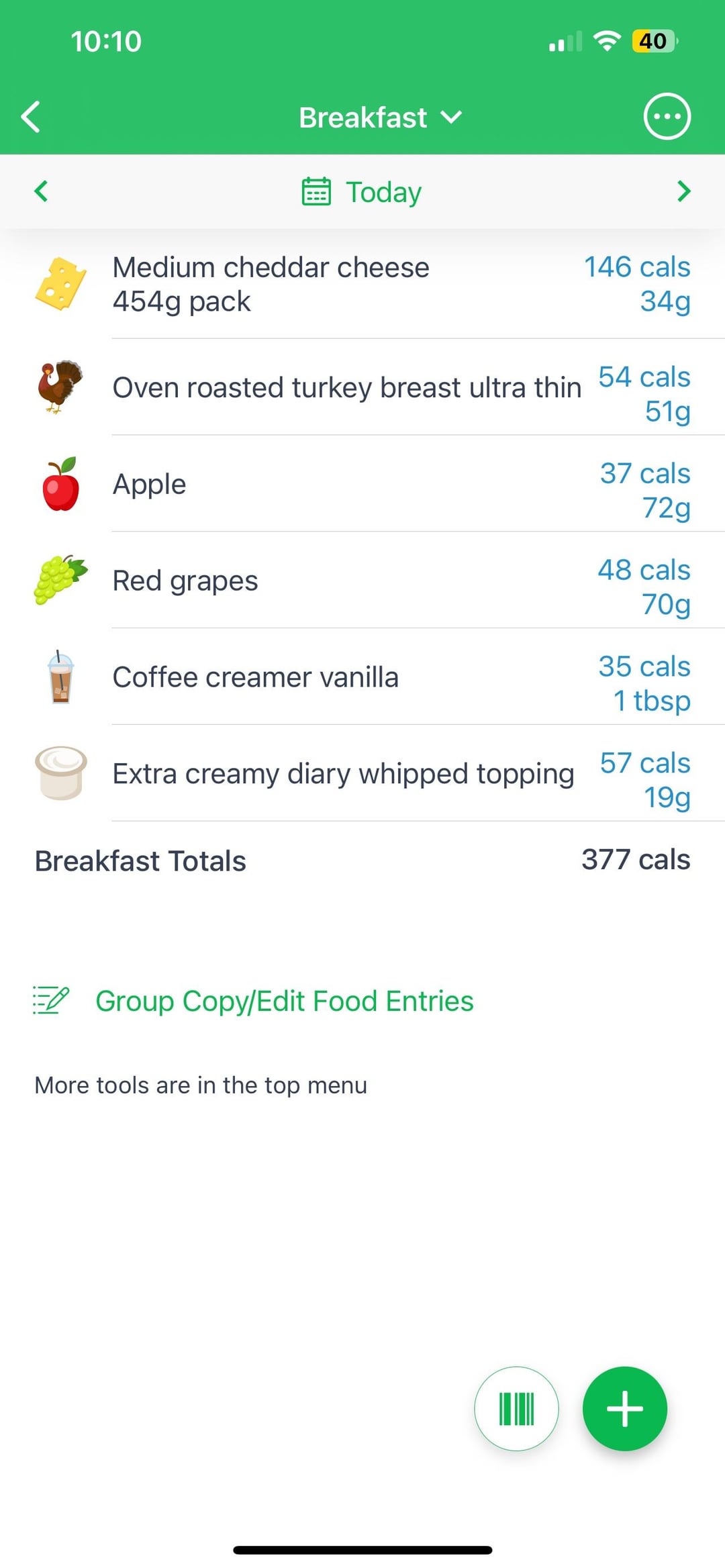The width and height of the screenshot is (725, 1568).
Task: Go to the next day
Action: 683,191
